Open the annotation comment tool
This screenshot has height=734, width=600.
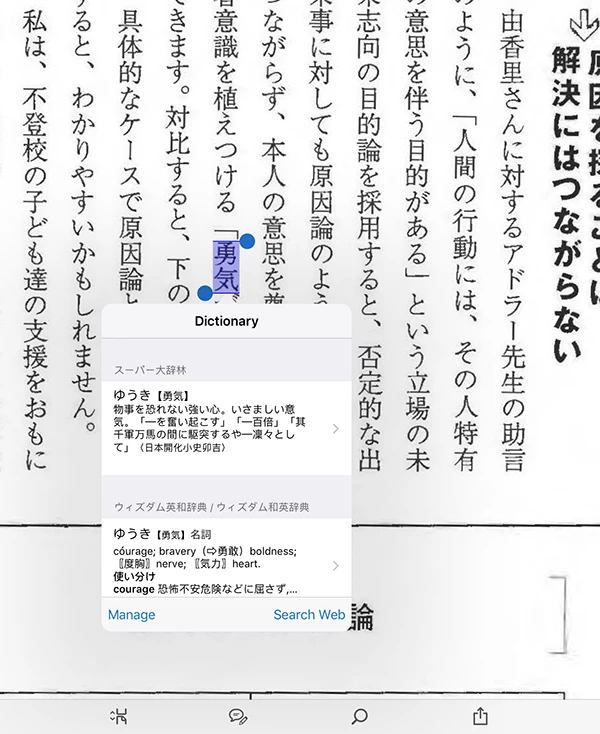pyautogui.click(x=238, y=716)
